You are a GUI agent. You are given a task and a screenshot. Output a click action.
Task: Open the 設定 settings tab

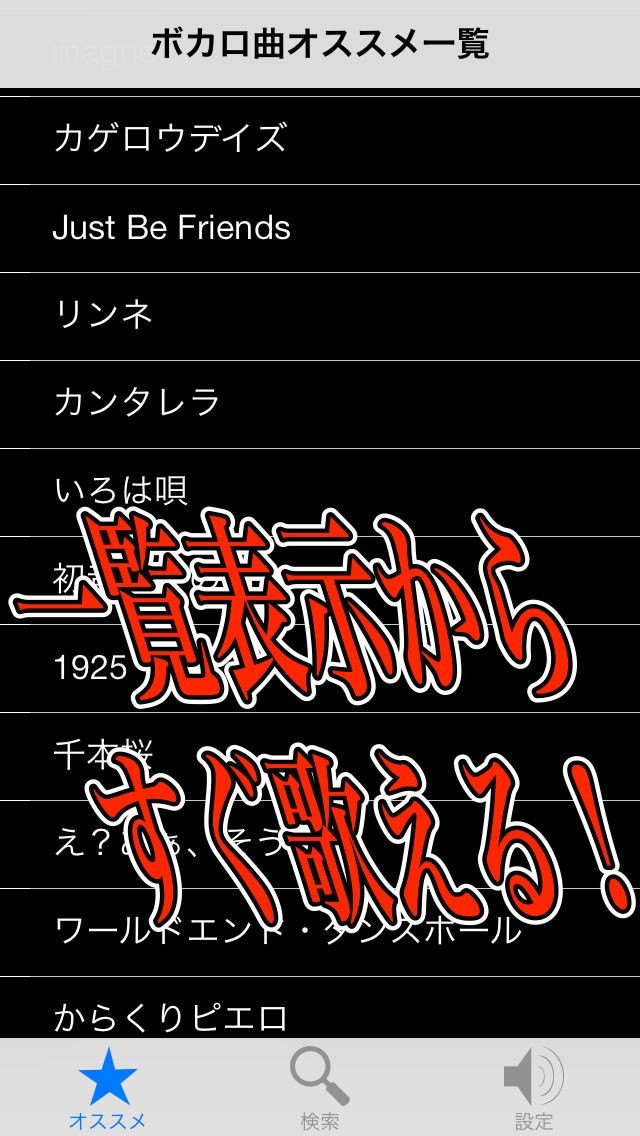(533, 1088)
